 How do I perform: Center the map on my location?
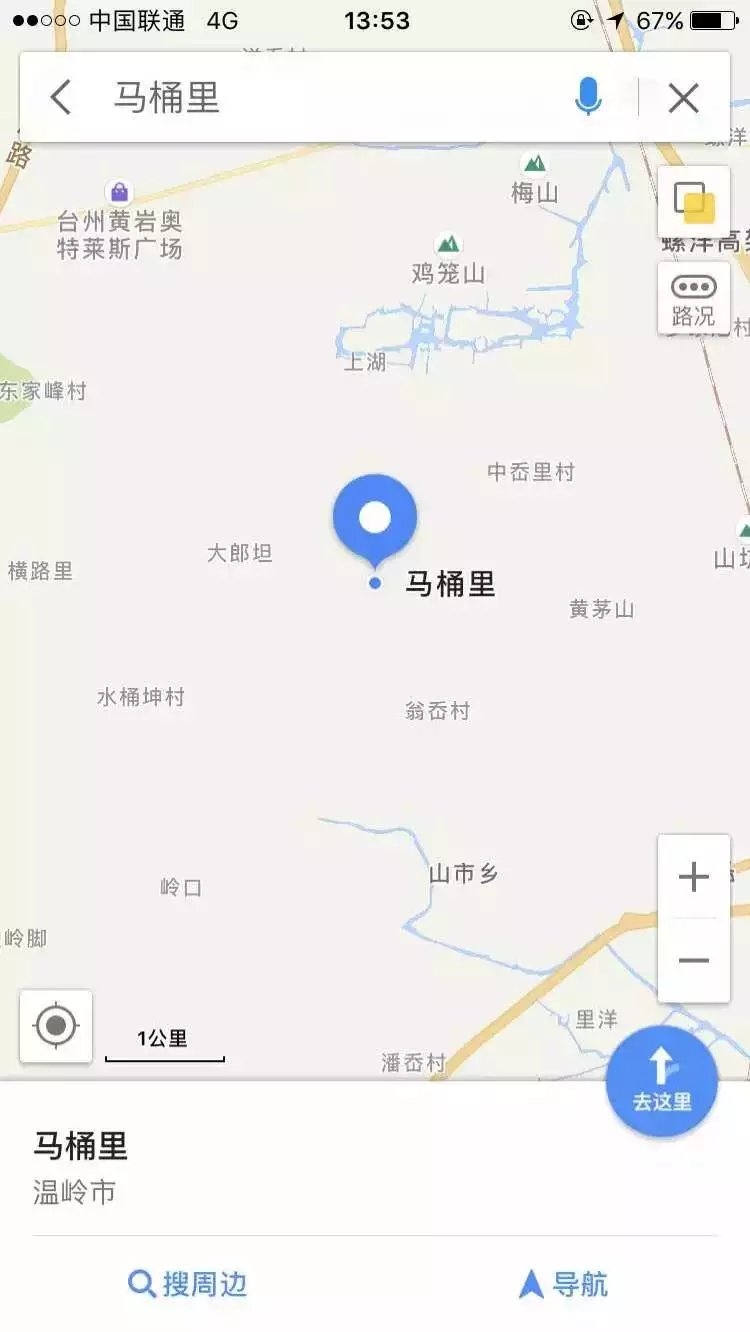[56, 1026]
